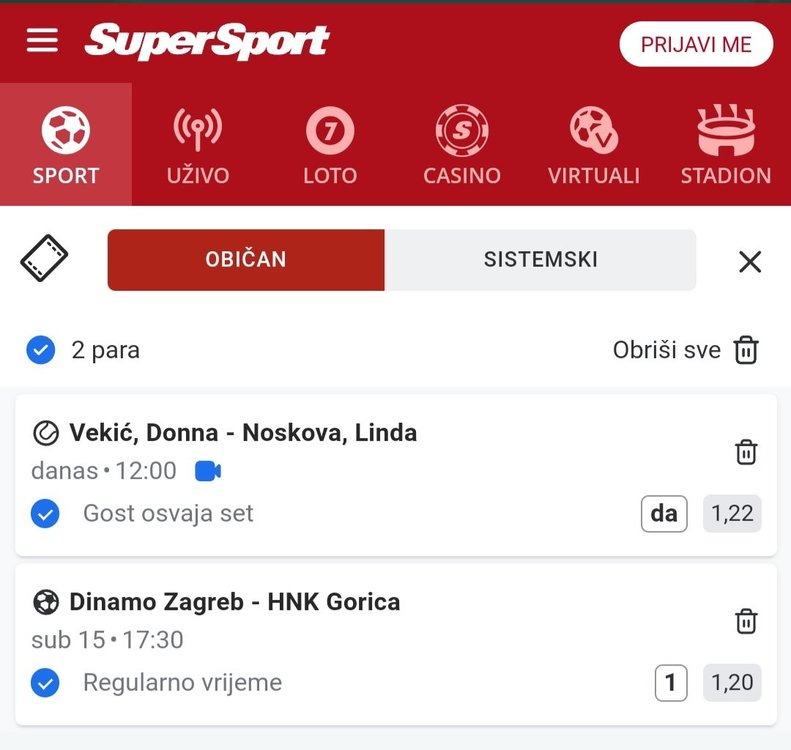Uncheck the Regularno vrijeme selection
Image resolution: width=791 pixels, height=750 pixels.
(45, 683)
